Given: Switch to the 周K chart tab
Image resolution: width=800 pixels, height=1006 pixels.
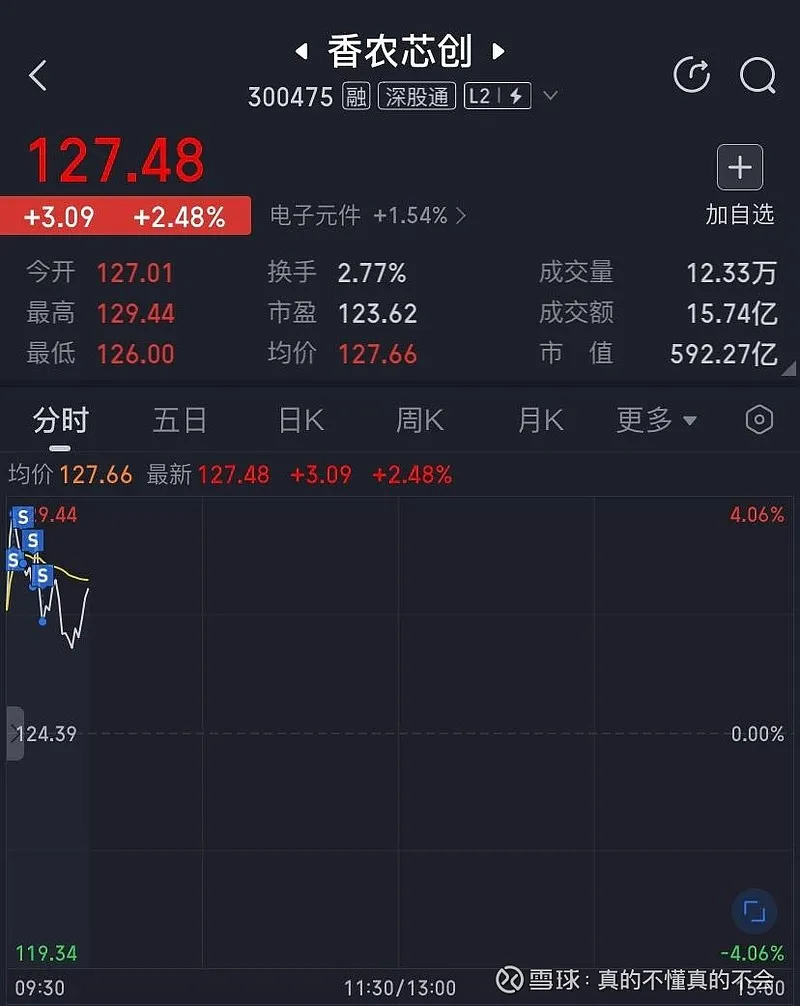Looking at the screenshot, I should click(419, 420).
